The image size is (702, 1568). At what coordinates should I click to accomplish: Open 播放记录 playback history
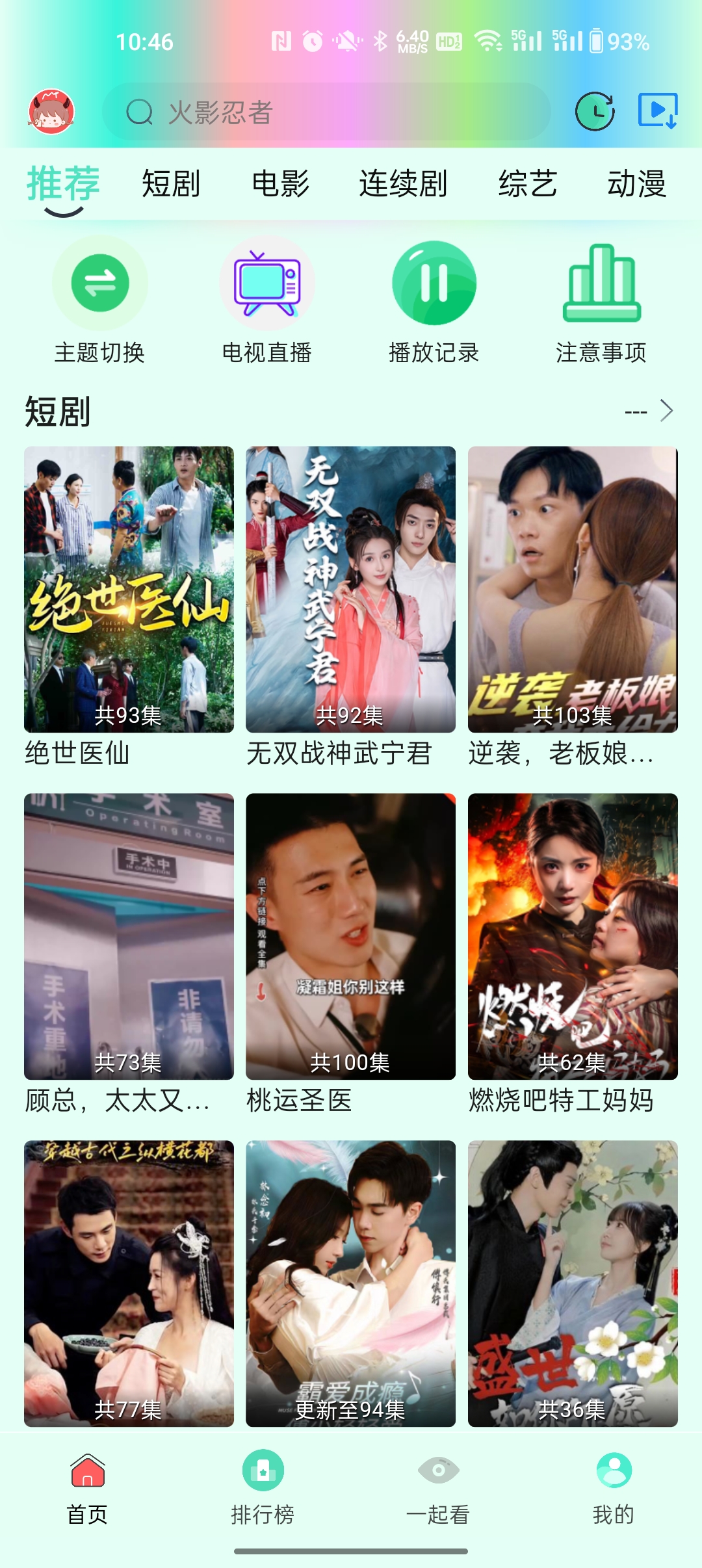tap(434, 300)
